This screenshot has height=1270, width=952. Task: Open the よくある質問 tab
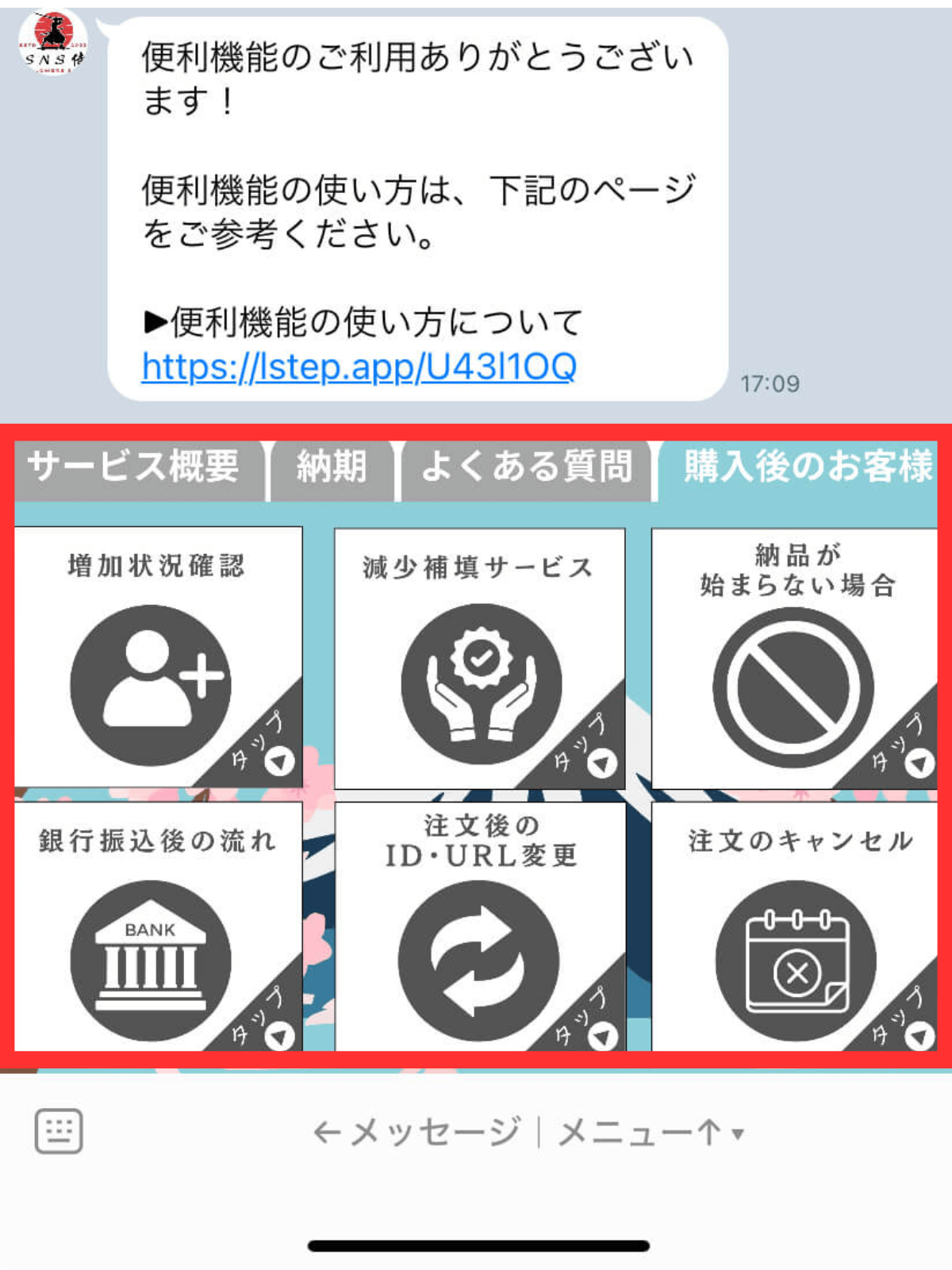tap(526, 466)
